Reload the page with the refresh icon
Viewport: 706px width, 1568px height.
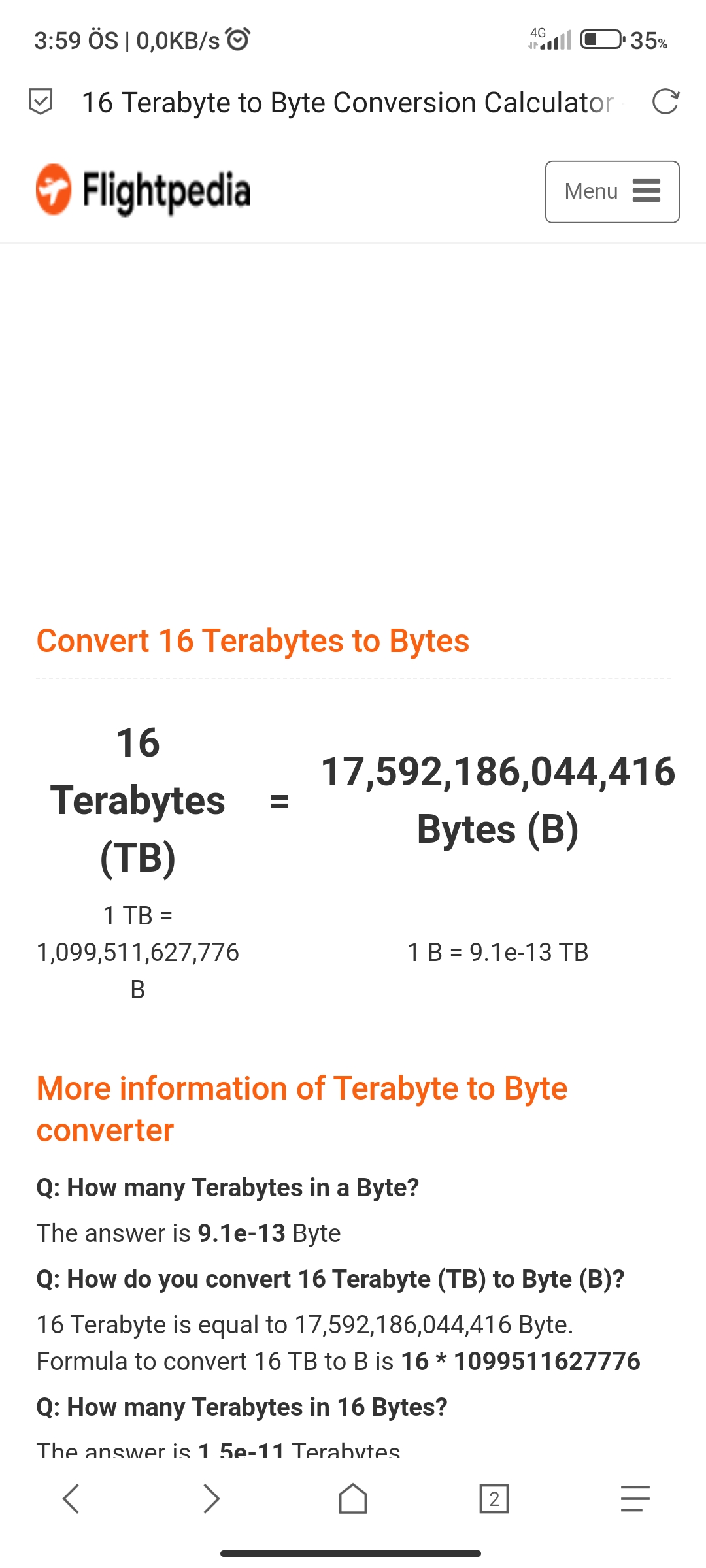point(665,102)
